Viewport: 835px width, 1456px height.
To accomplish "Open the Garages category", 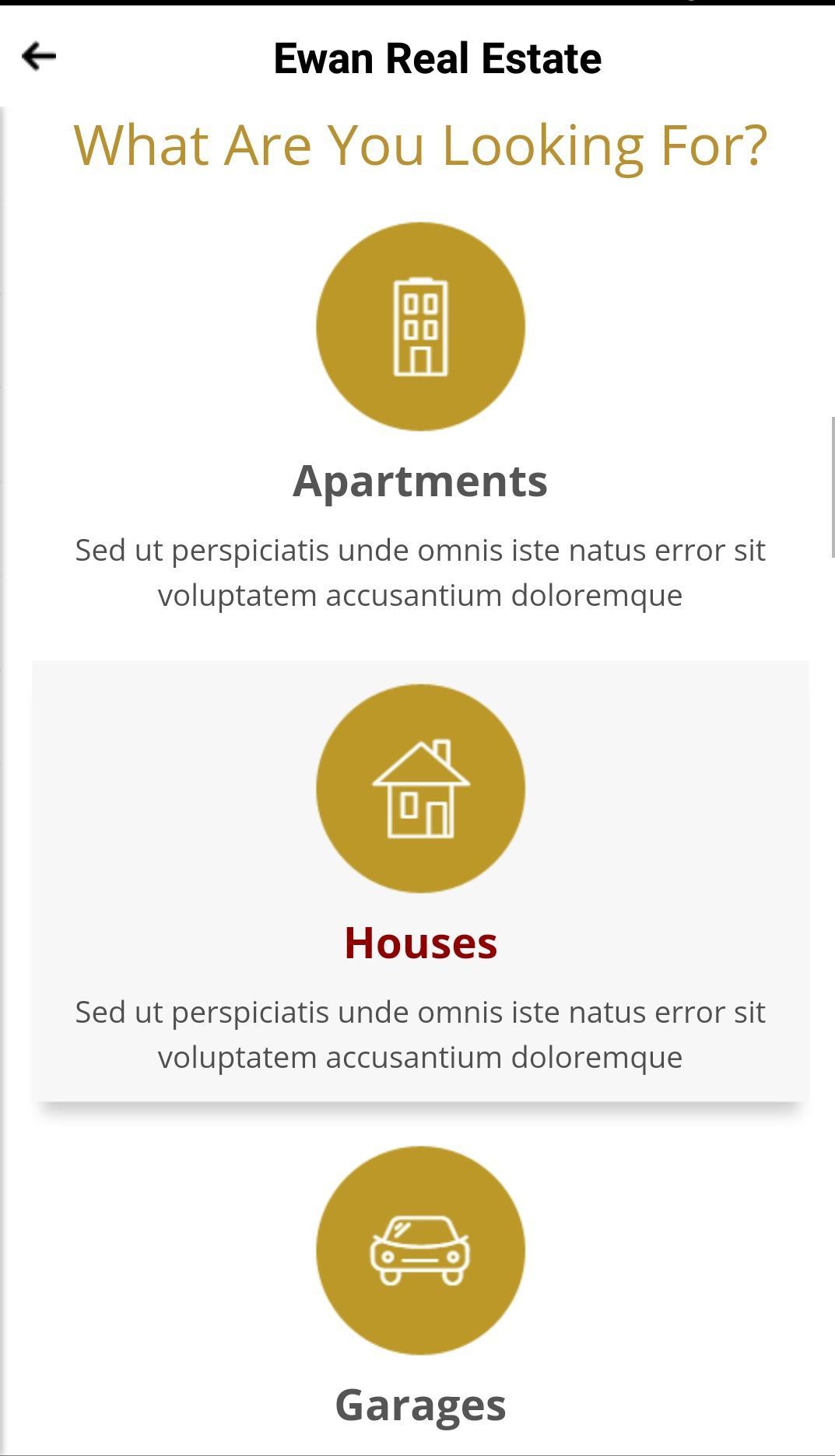I will click(x=420, y=1404).
